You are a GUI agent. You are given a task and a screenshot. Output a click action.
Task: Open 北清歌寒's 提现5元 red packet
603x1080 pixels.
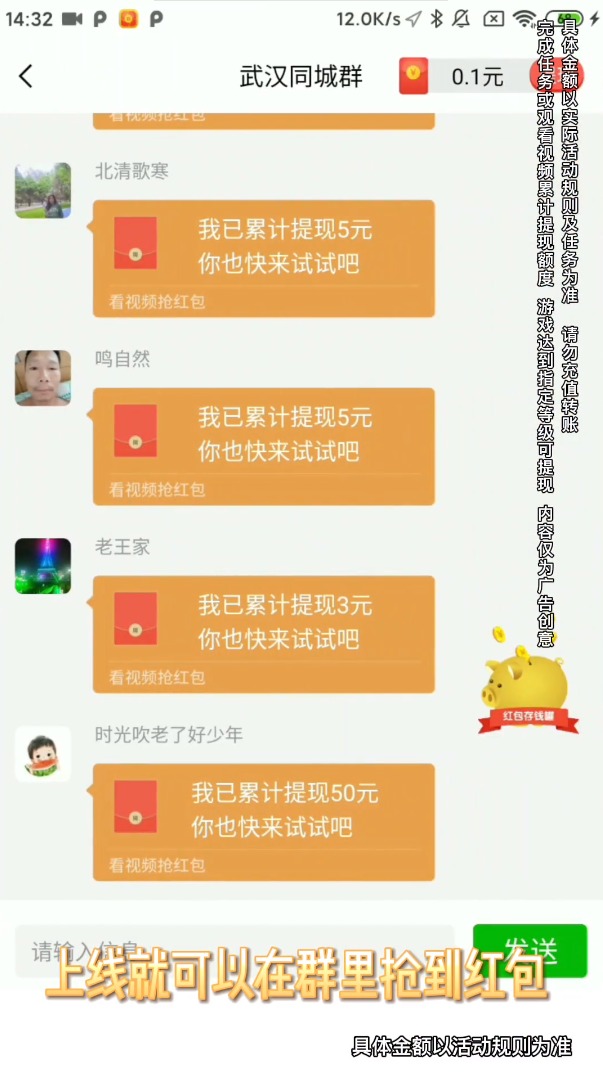(x=263, y=258)
